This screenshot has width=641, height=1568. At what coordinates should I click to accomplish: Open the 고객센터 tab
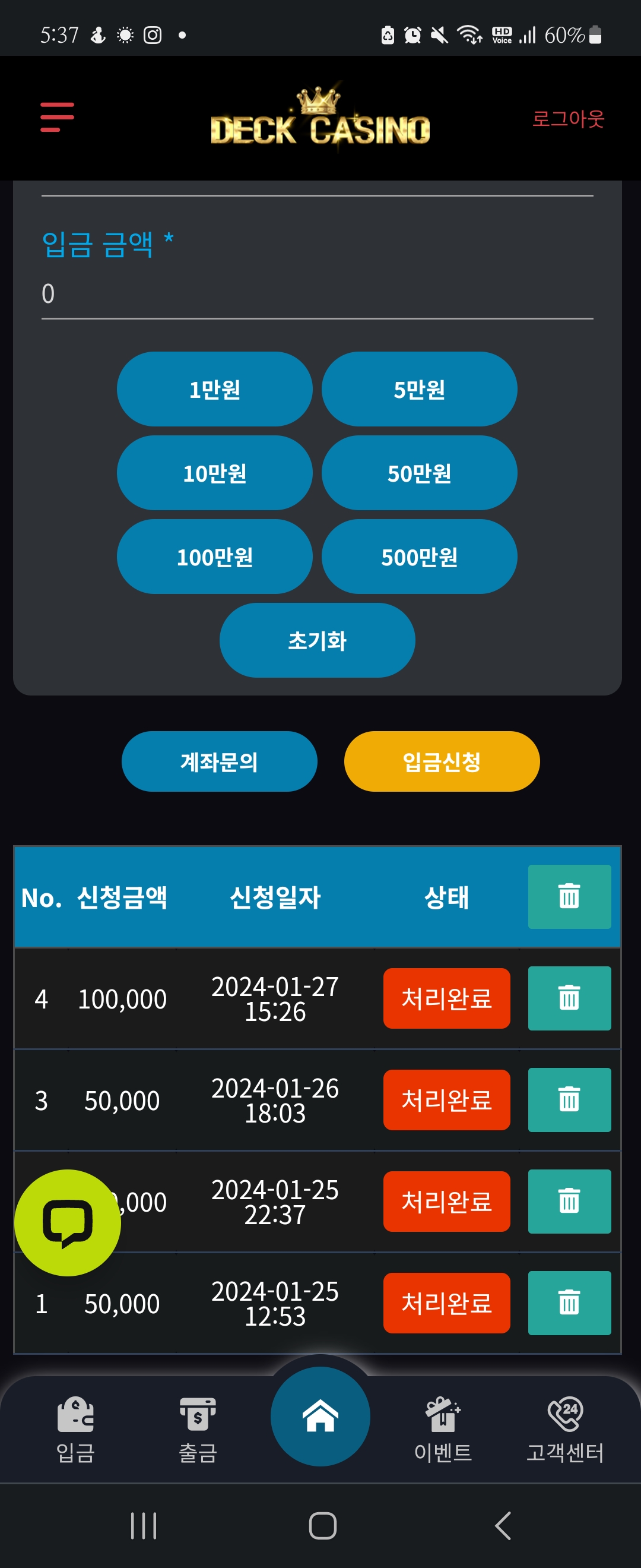click(x=564, y=1428)
